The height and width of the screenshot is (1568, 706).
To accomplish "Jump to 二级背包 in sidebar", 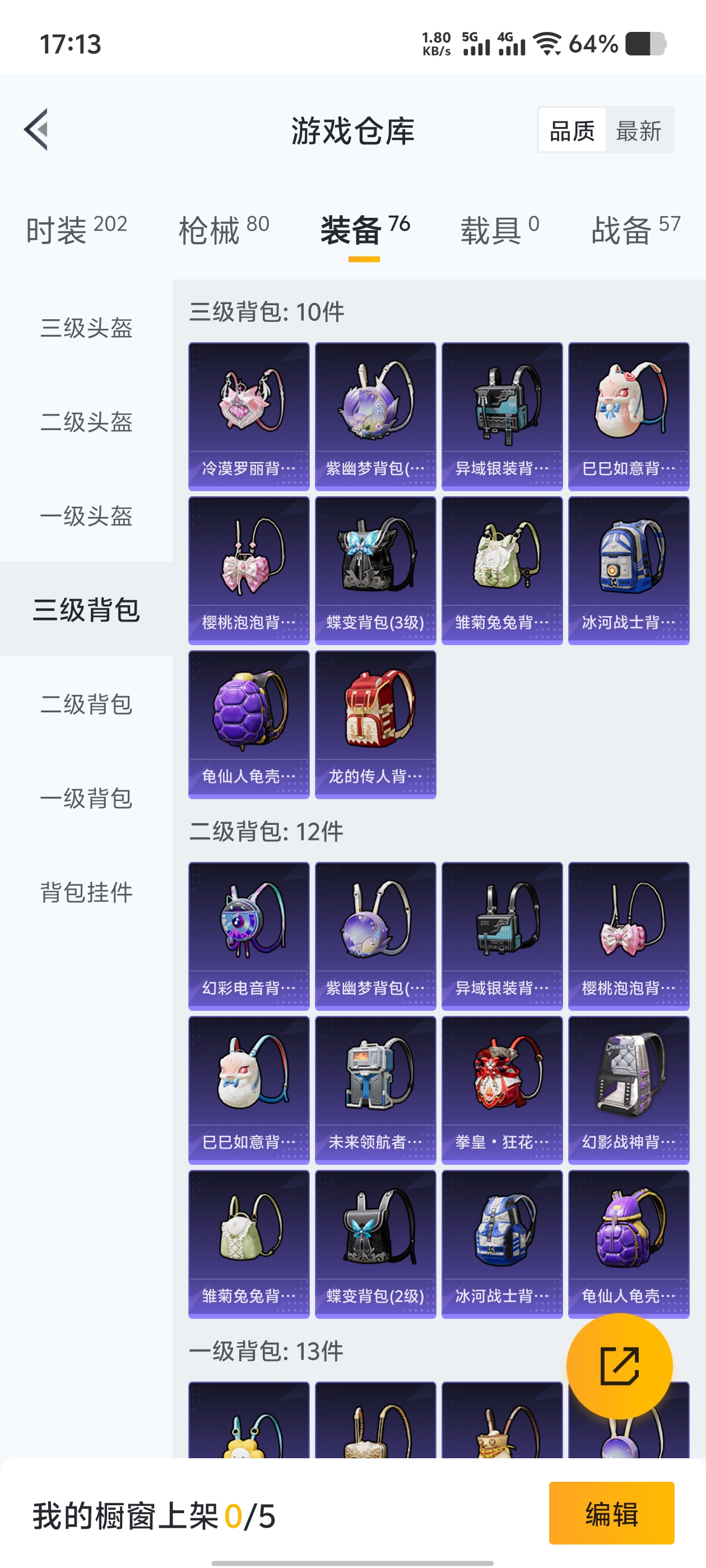I will pos(86,704).
